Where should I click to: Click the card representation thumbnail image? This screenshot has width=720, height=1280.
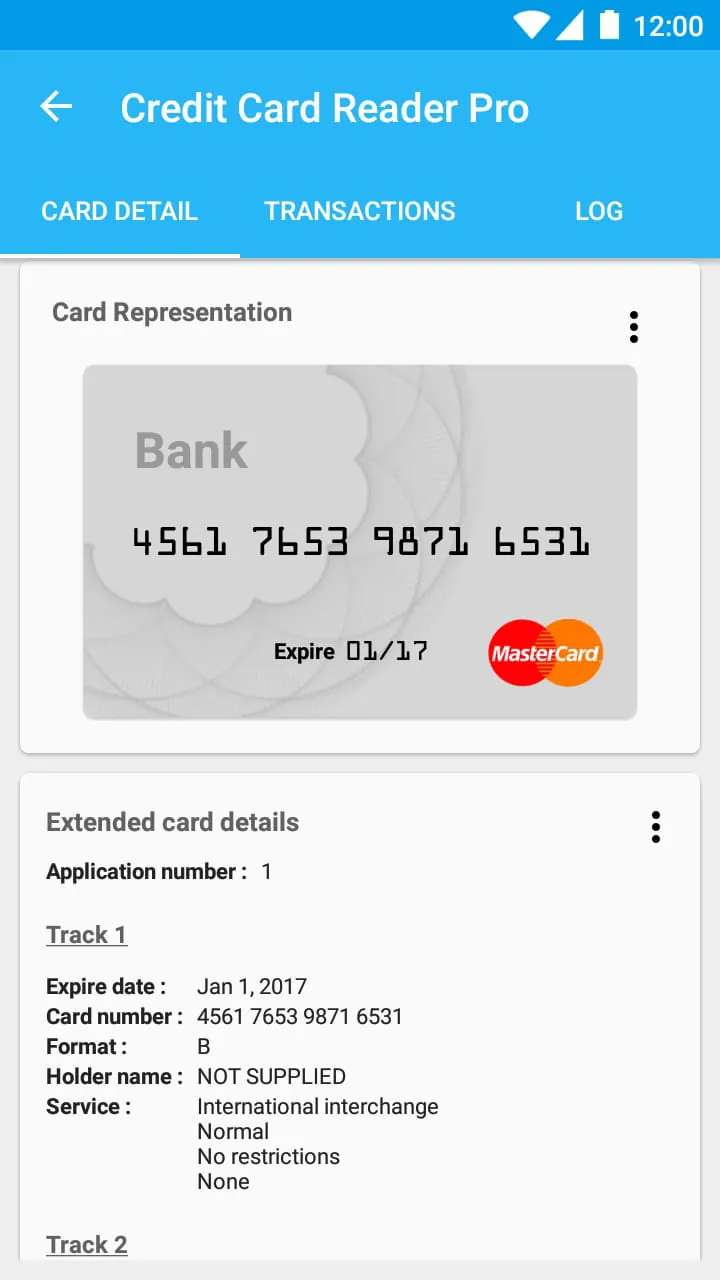point(360,543)
